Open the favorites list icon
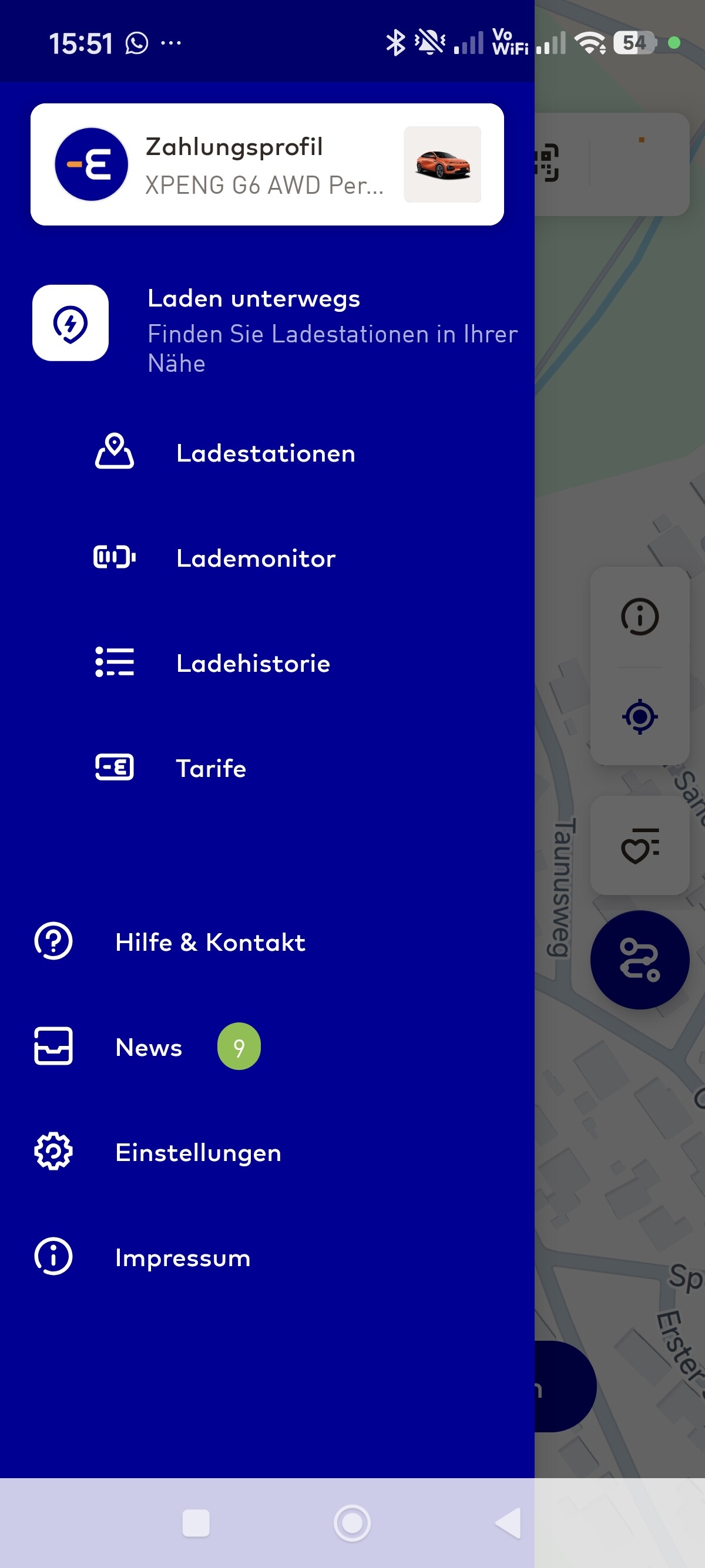Viewport: 705px width, 1568px height. 639,846
